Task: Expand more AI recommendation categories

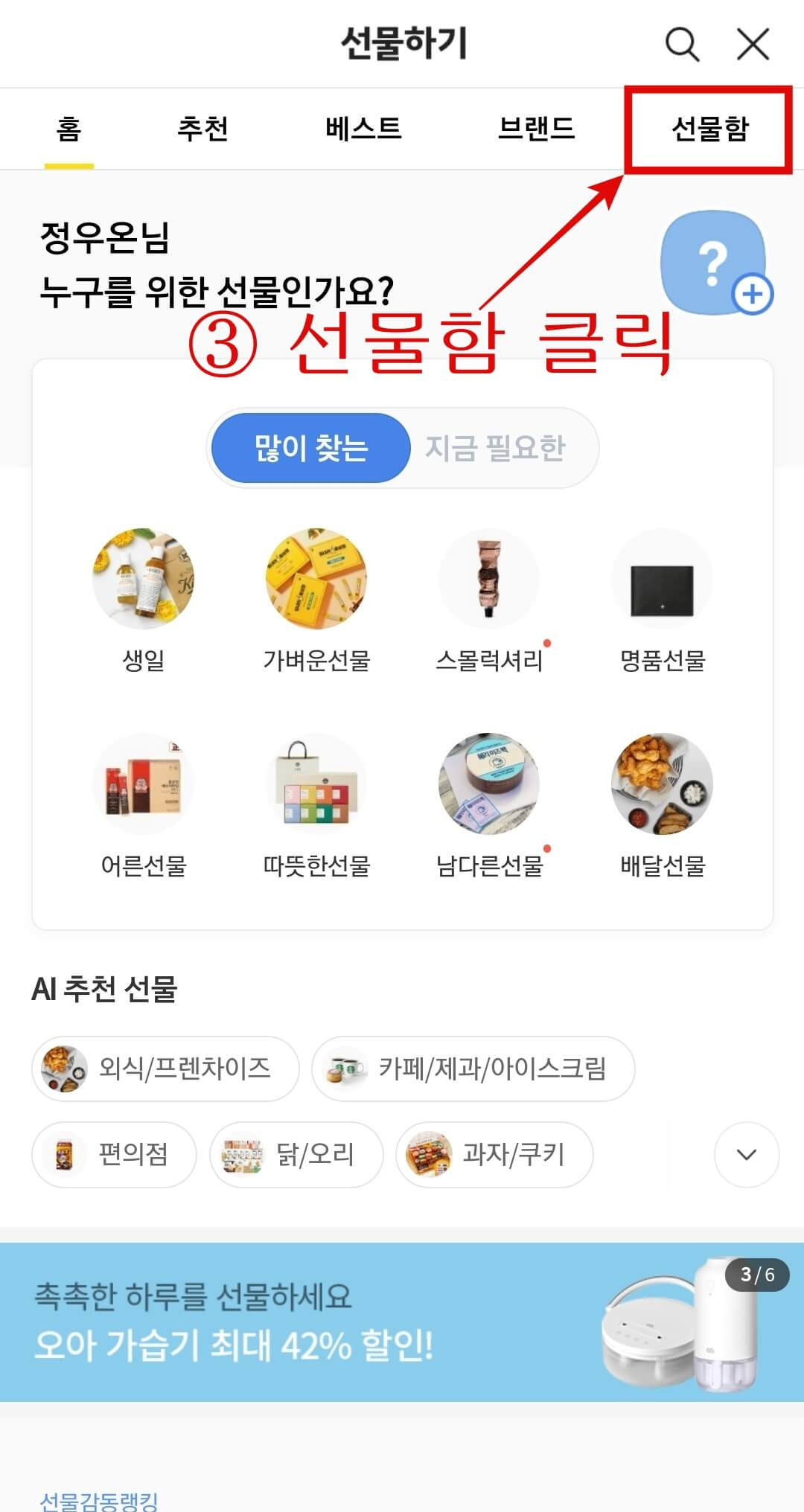Action: [746, 1154]
